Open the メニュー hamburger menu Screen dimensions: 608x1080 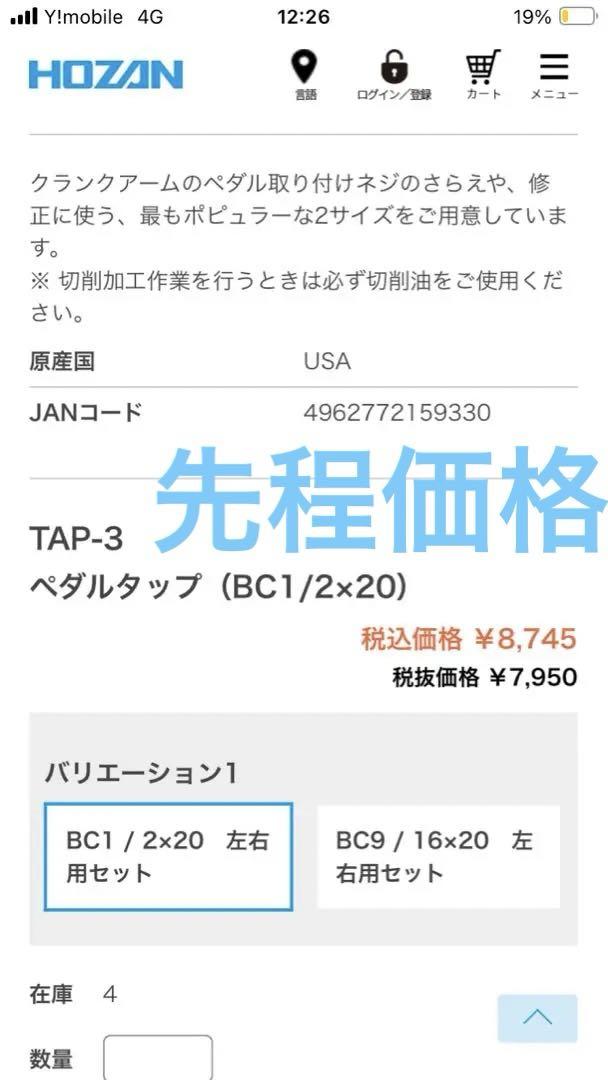click(x=554, y=76)
